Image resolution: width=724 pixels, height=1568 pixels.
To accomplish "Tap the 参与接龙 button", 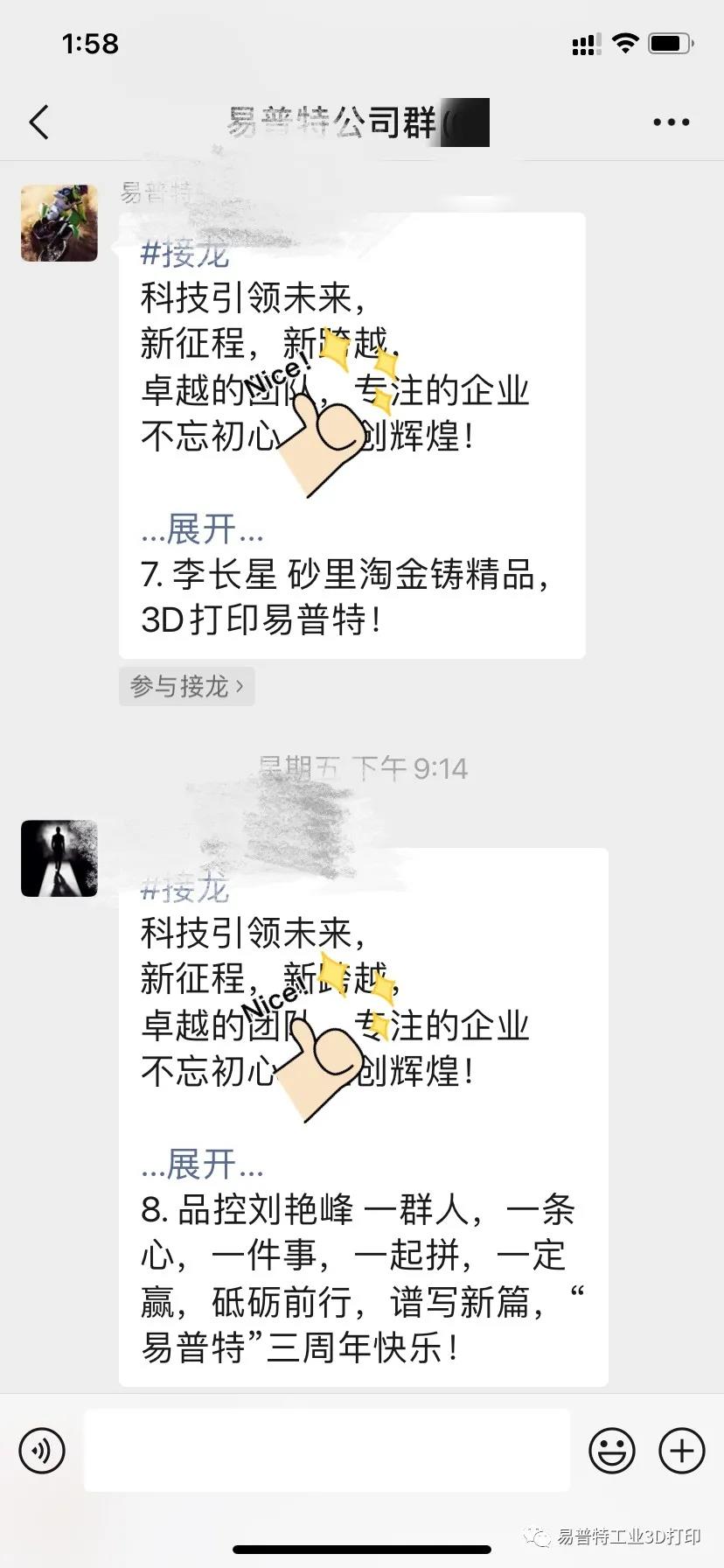I will 186,686.
